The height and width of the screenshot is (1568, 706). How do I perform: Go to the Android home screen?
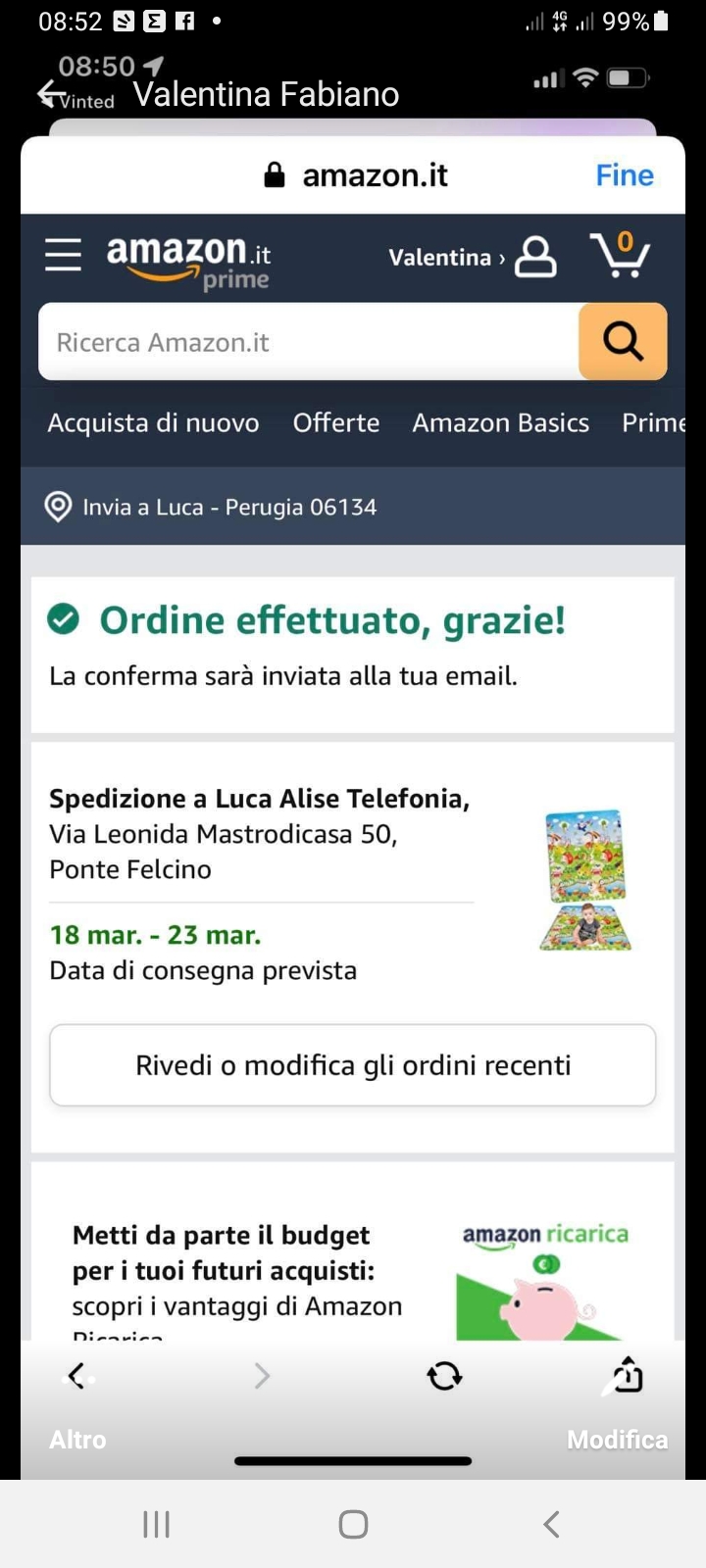tap(353, 1524)
